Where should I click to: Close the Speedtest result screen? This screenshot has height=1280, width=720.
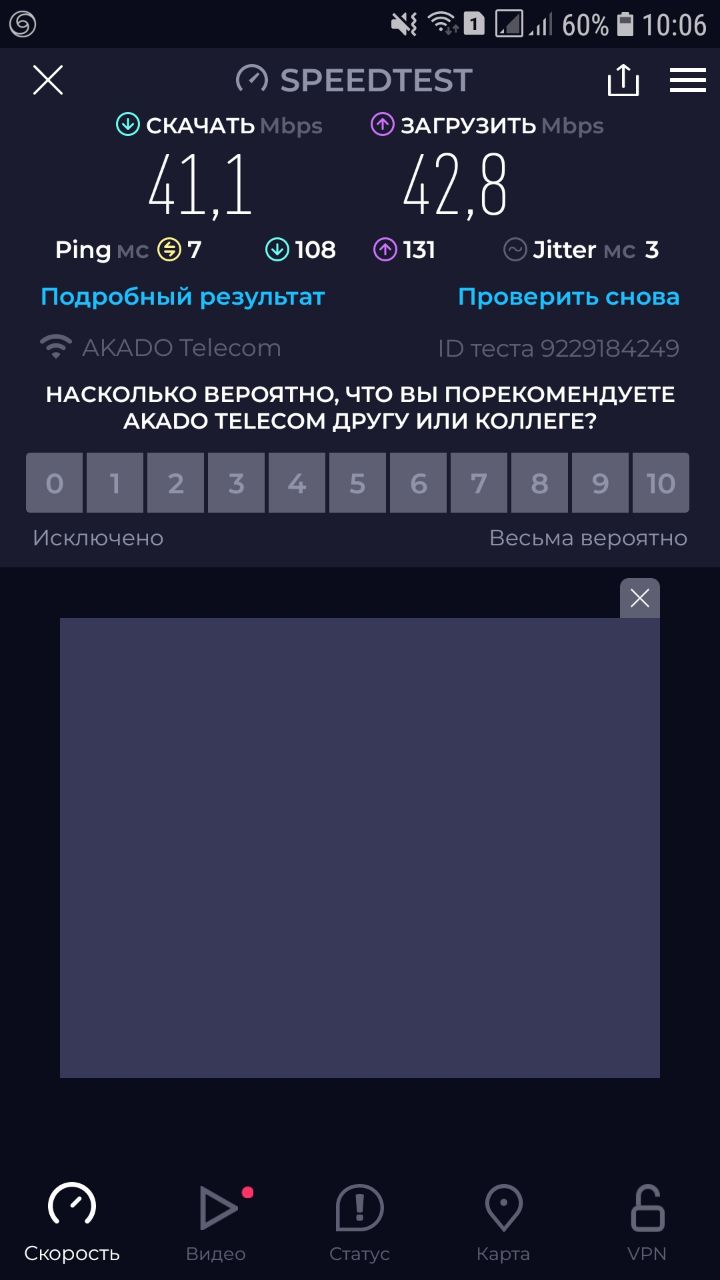48,80
